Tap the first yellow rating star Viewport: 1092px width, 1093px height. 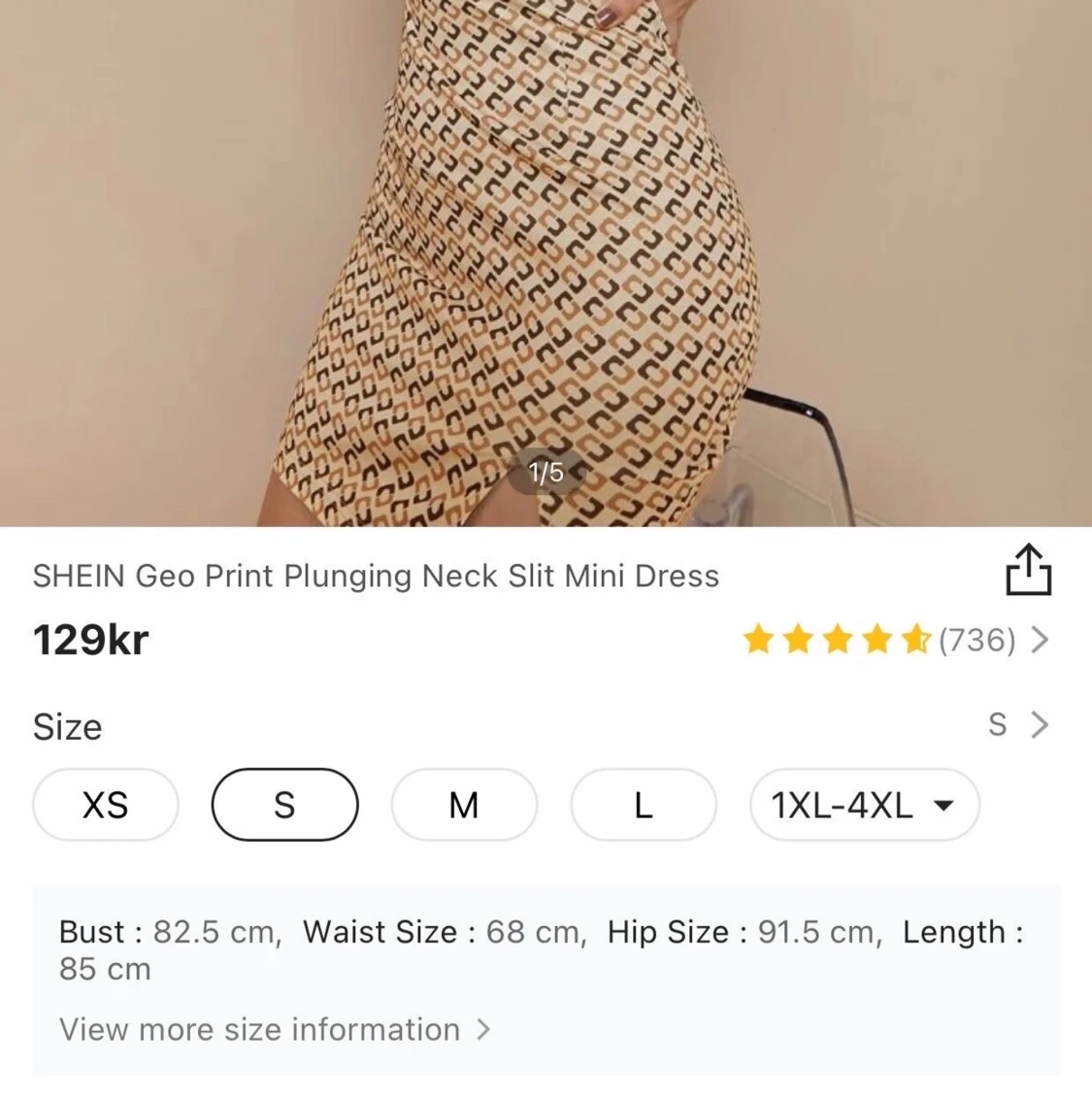tap(756, 640)
